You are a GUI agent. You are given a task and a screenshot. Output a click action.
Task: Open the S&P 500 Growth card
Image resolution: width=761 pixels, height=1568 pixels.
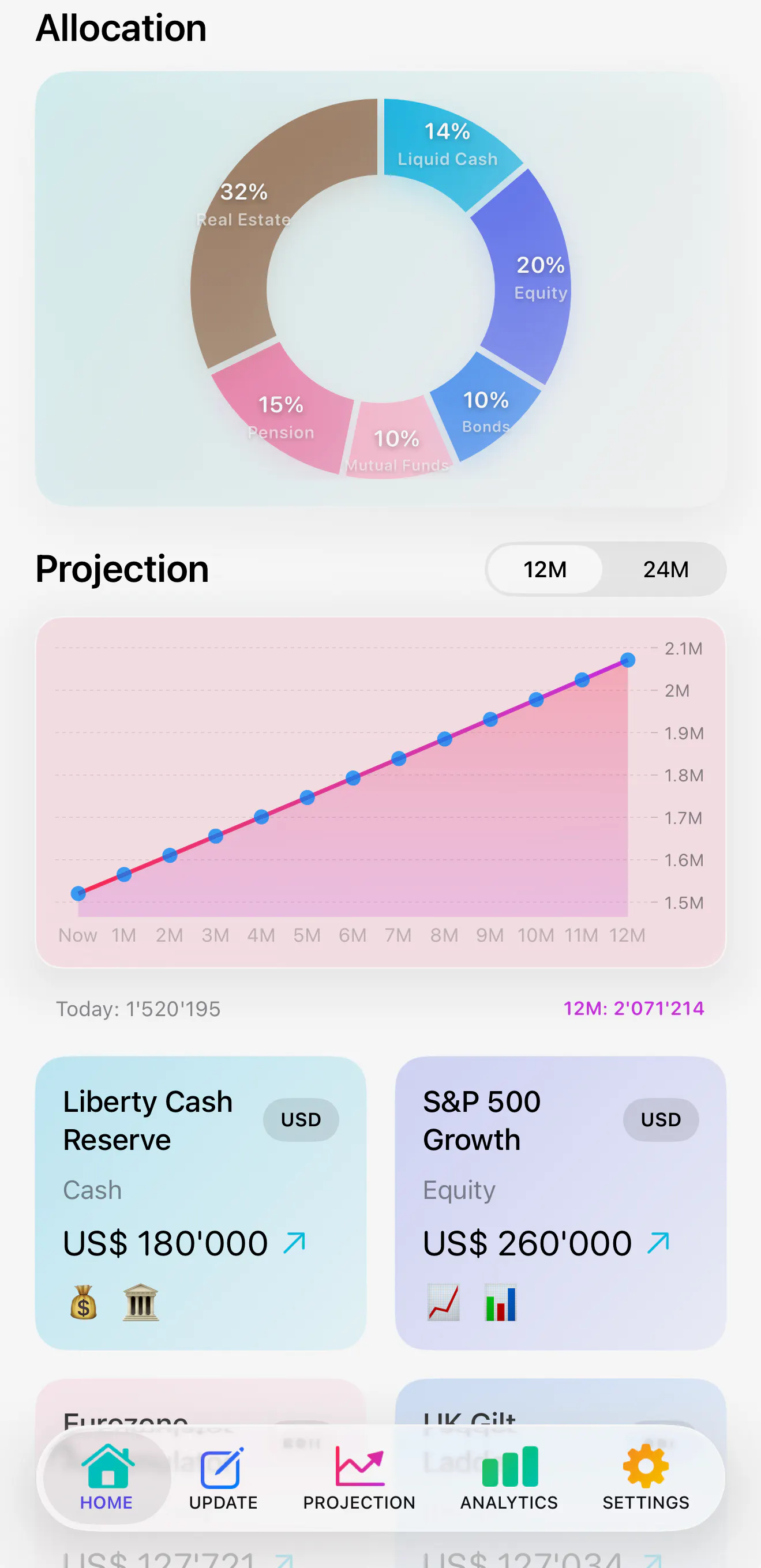561,1203
